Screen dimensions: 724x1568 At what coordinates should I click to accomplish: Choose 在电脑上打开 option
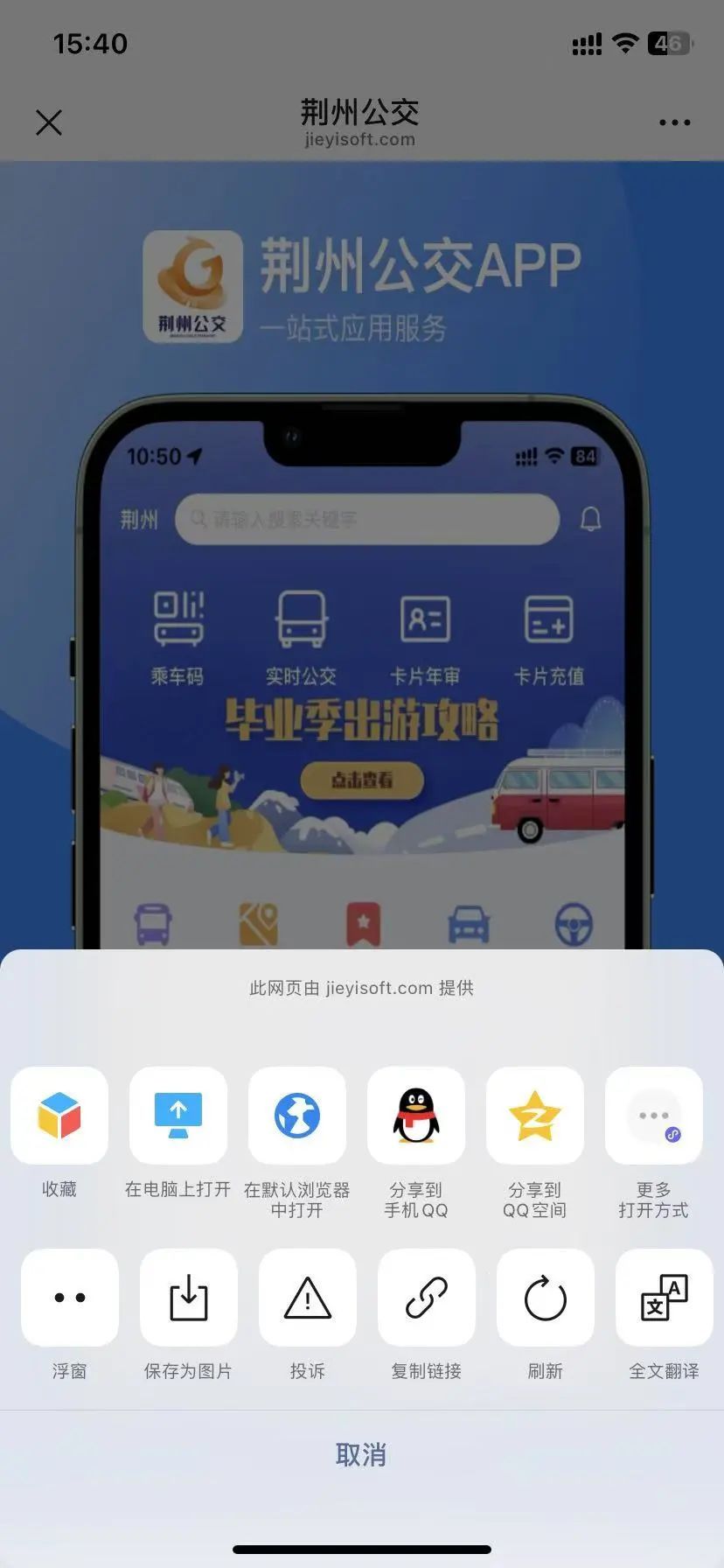178,1116
